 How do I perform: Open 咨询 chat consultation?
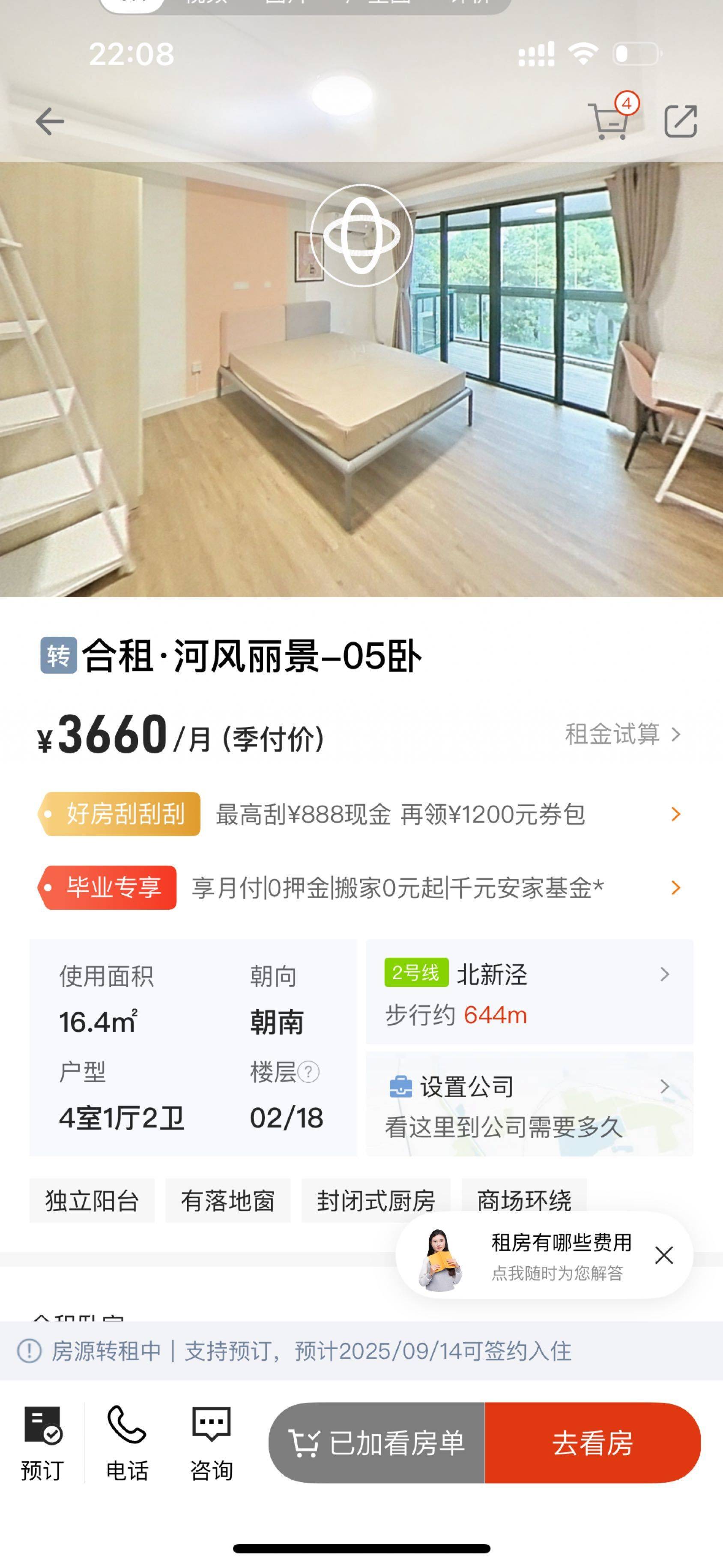click(x=211, y=1443)
